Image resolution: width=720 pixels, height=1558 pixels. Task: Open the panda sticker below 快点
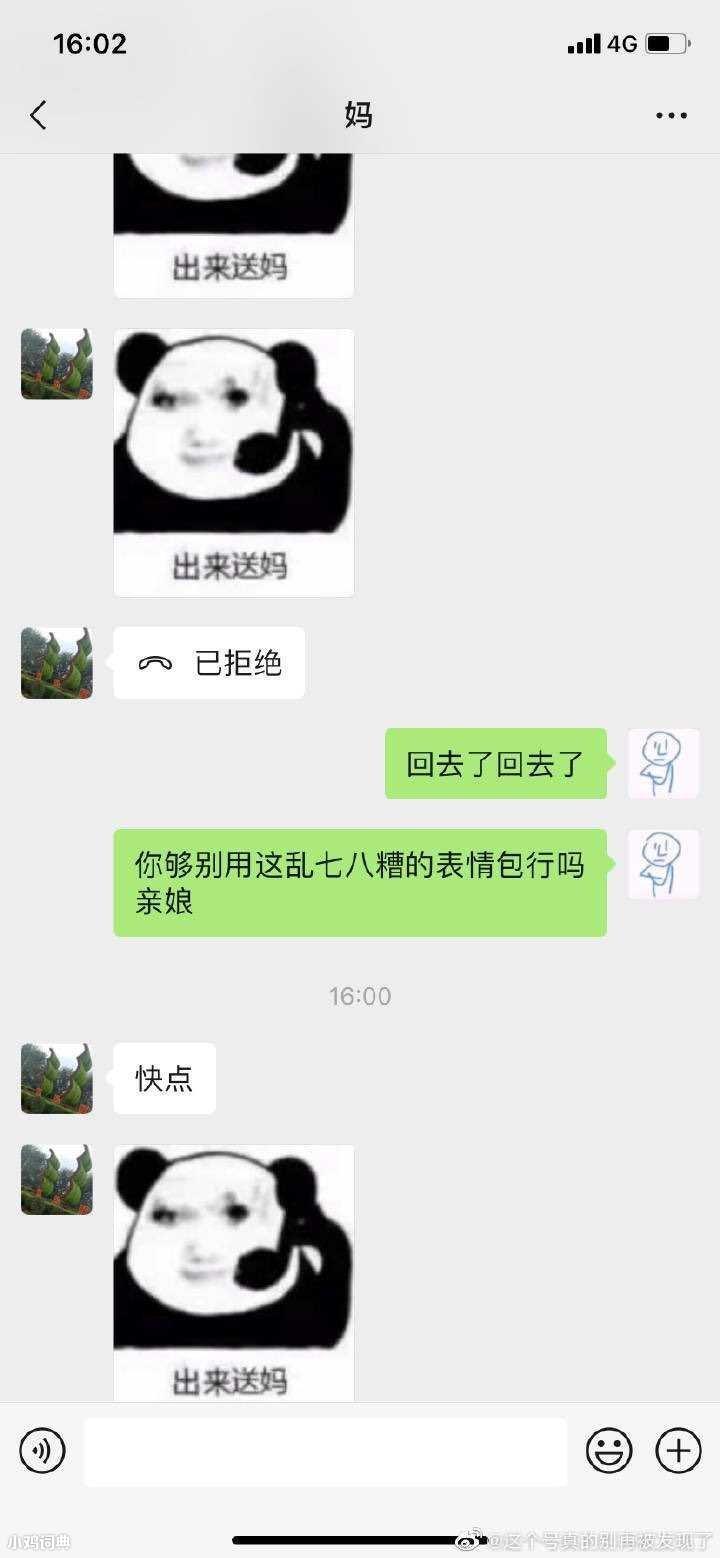pos(234,1273)
